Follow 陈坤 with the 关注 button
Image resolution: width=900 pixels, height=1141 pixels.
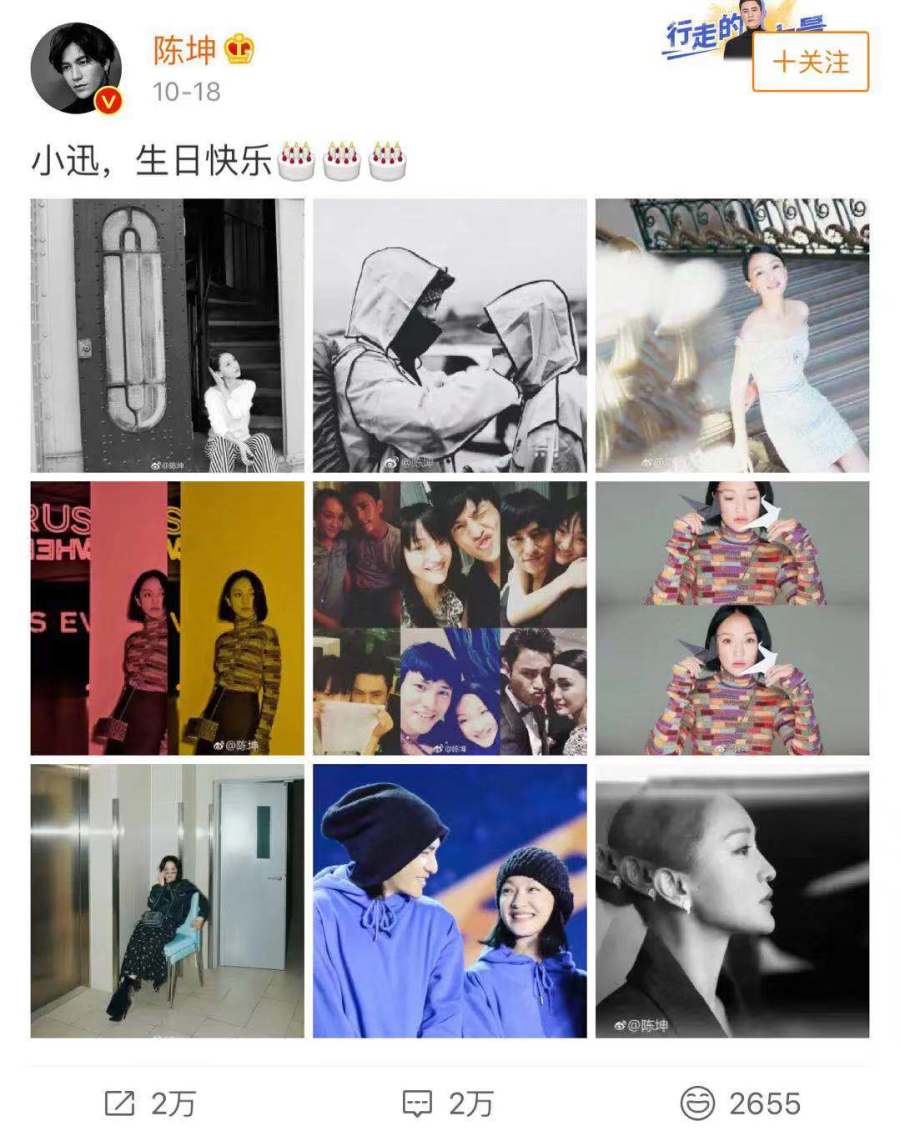pyautogui.click(x=810, y=62)
